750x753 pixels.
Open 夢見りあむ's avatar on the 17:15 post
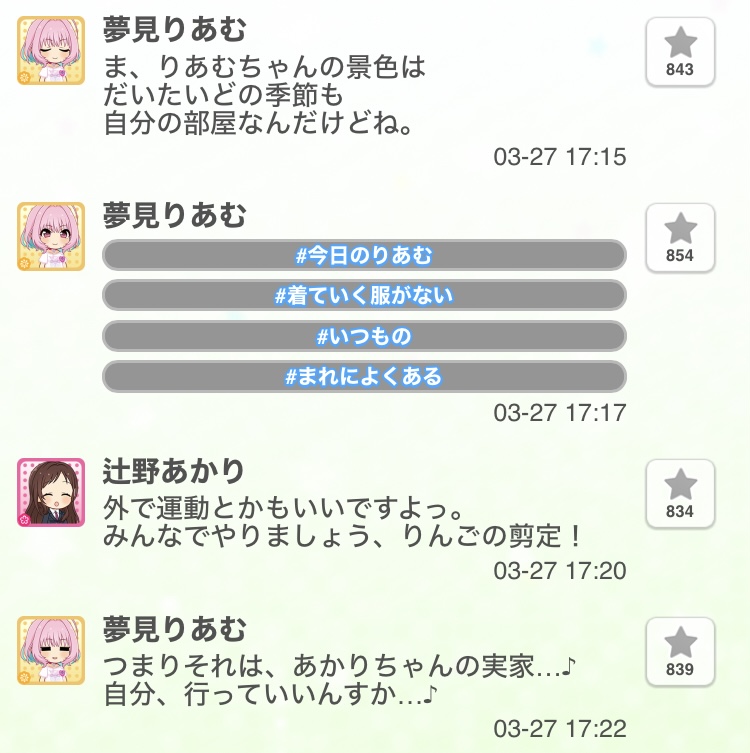(x=50, y=50)
